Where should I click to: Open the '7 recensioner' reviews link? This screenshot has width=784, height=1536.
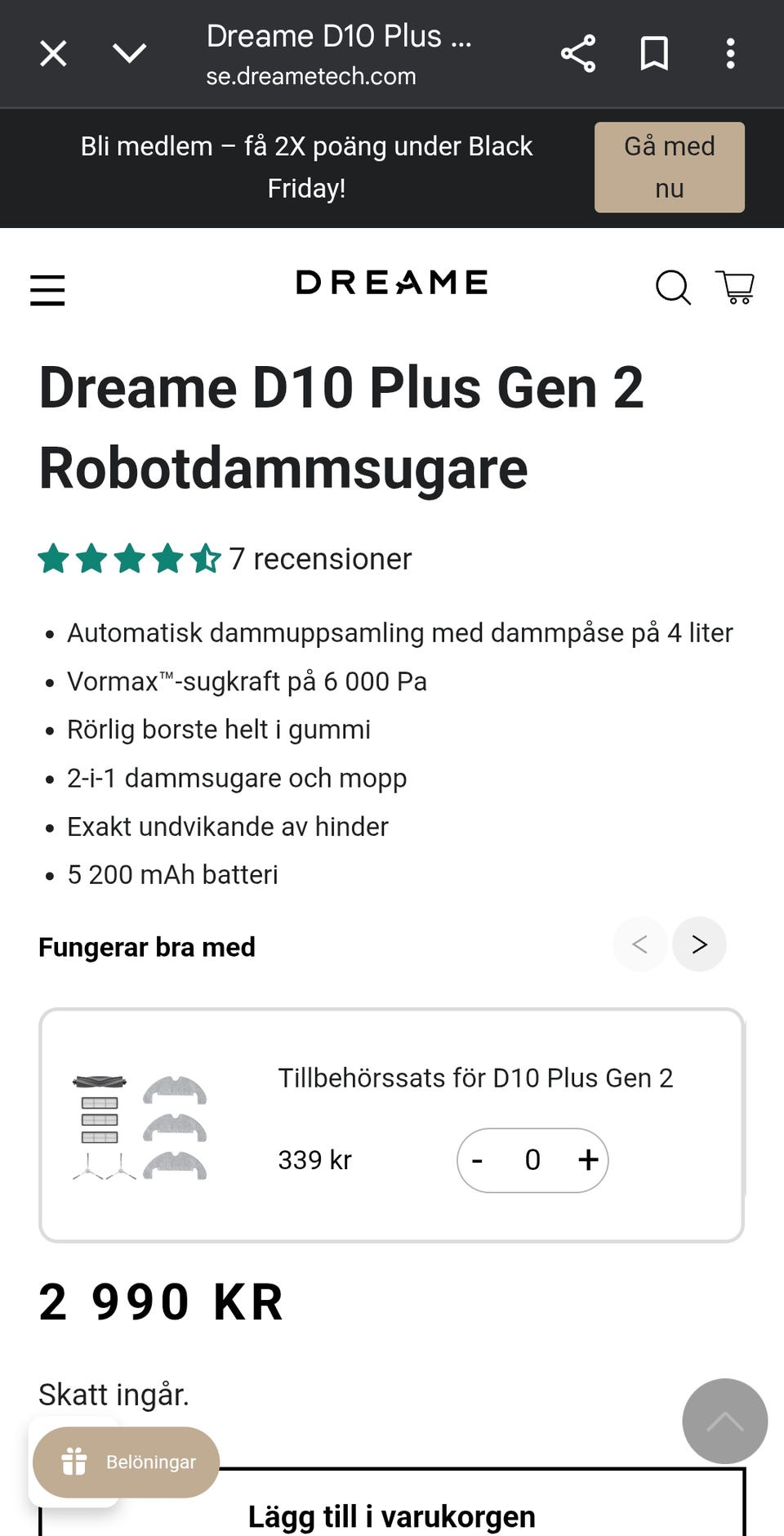click(x=320, y=559)
